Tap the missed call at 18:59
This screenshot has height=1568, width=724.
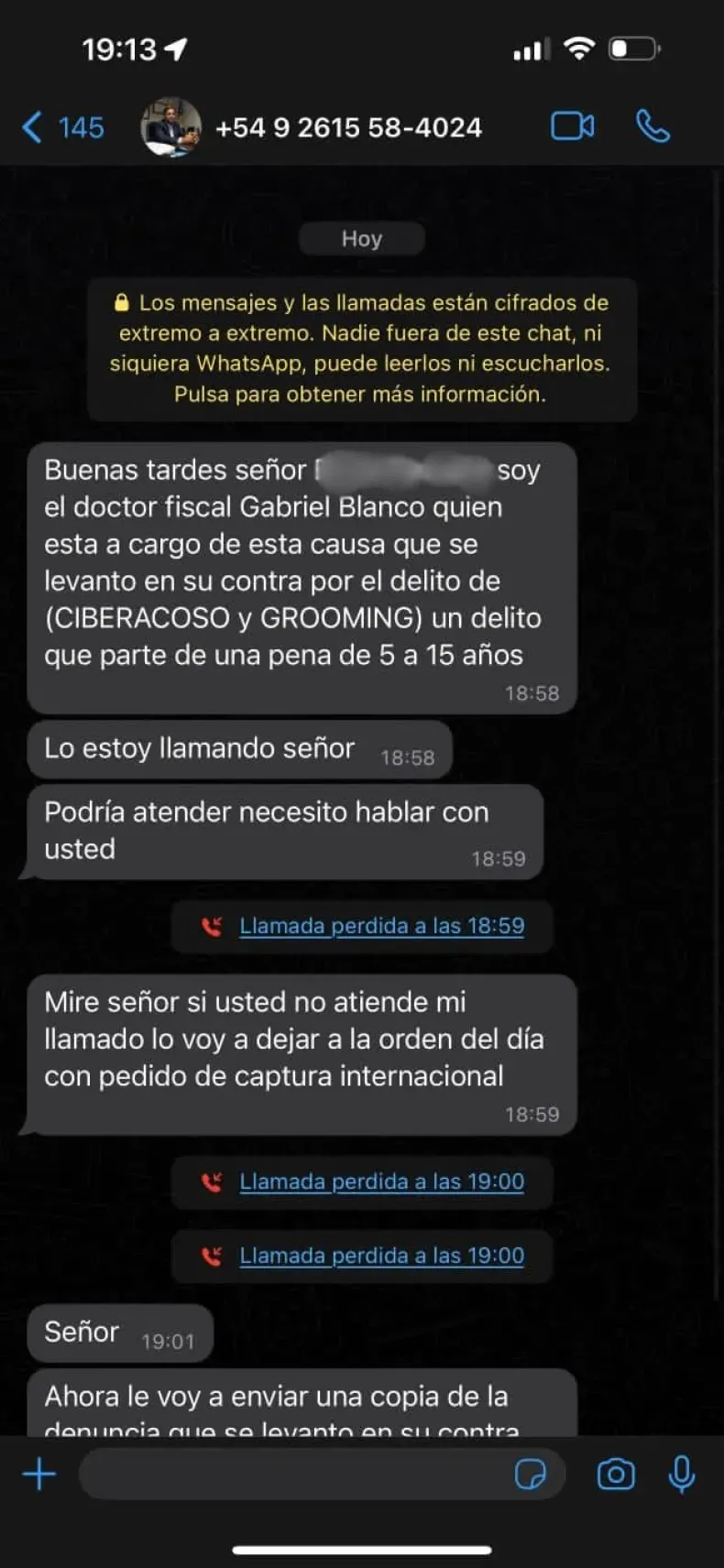coord(381,926)
